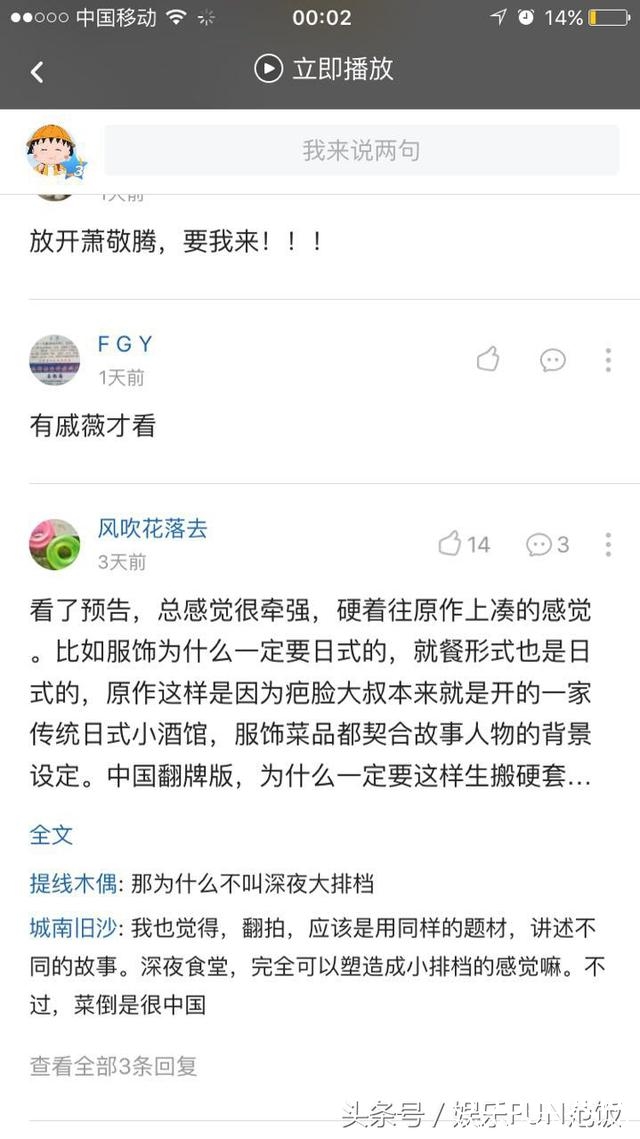Go back using the top-left arrow
640x1139 pixels.
(x=37, y=72)
